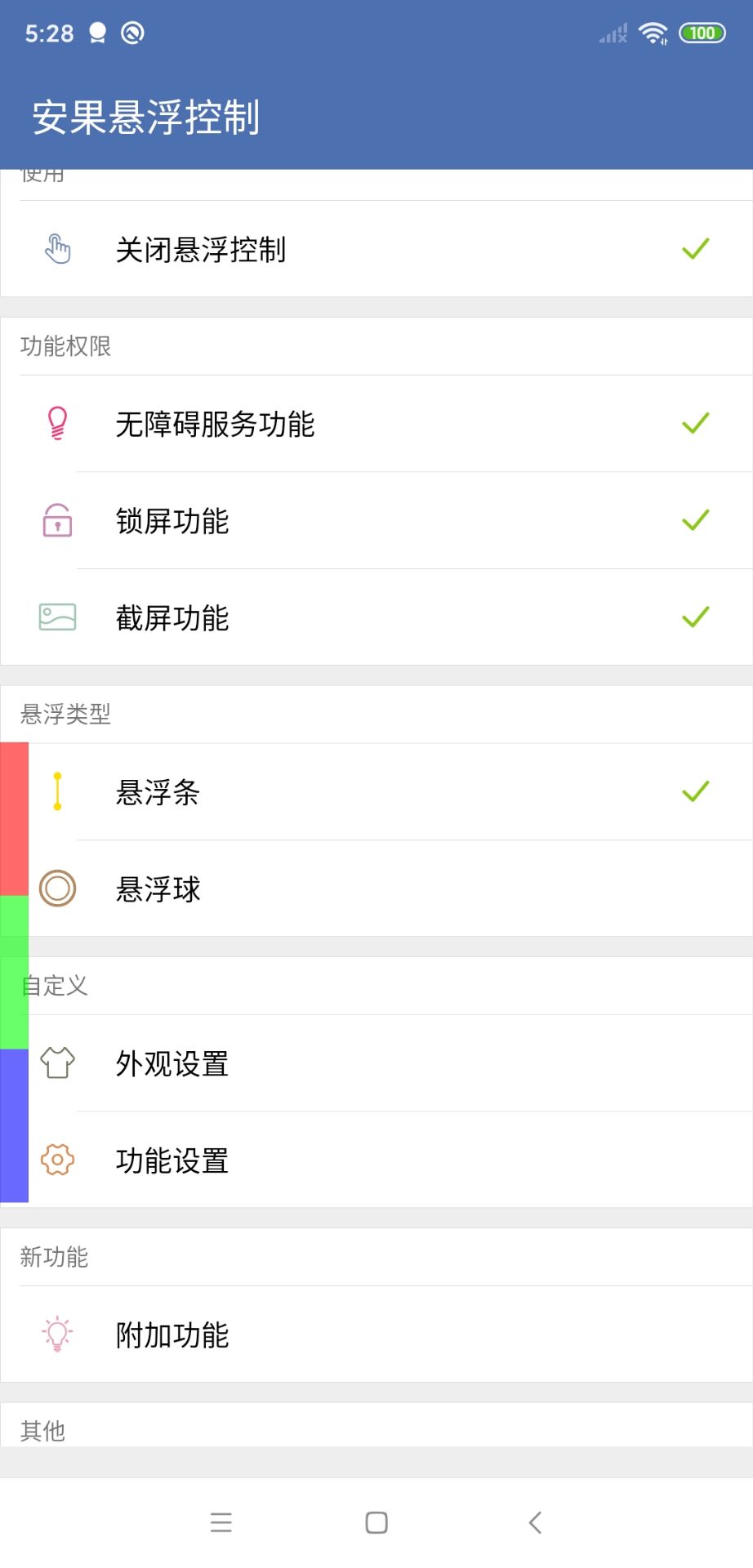Open the 附加功能 settings
The image size is (753, 1568).
[x=376, y=1335]
